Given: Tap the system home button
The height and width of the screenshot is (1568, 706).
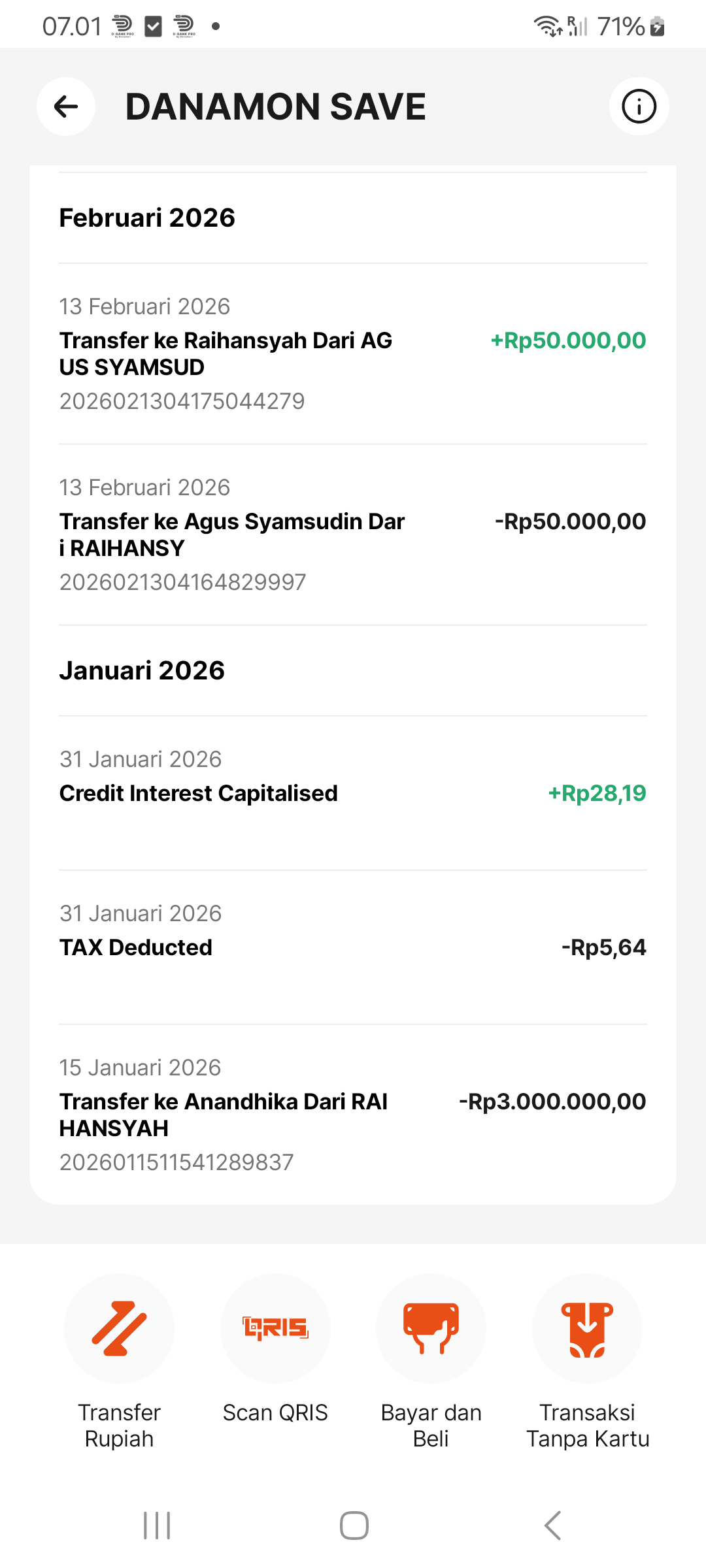Looking at the screenshot, I should pos(354,1526).
